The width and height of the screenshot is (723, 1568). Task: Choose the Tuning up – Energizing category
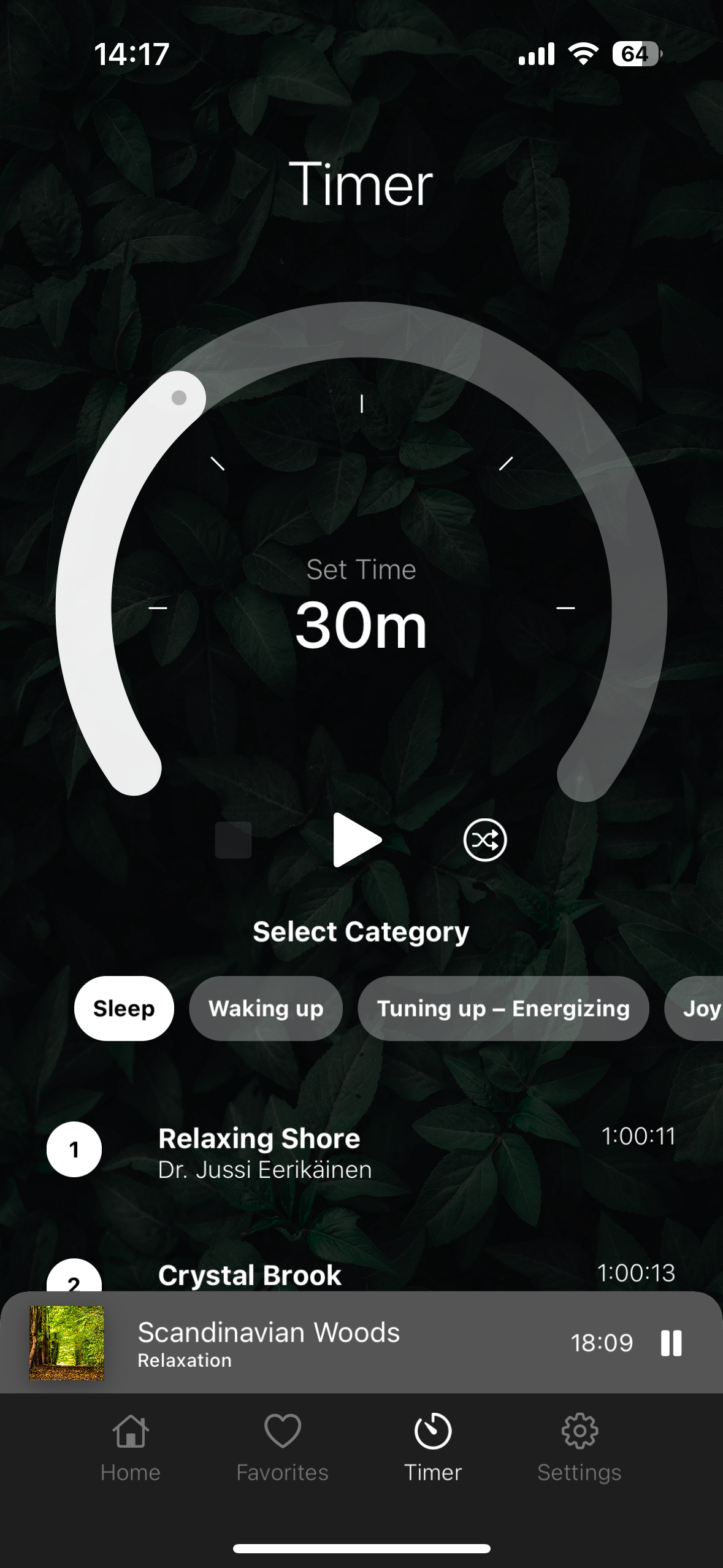click(503, 1009)
